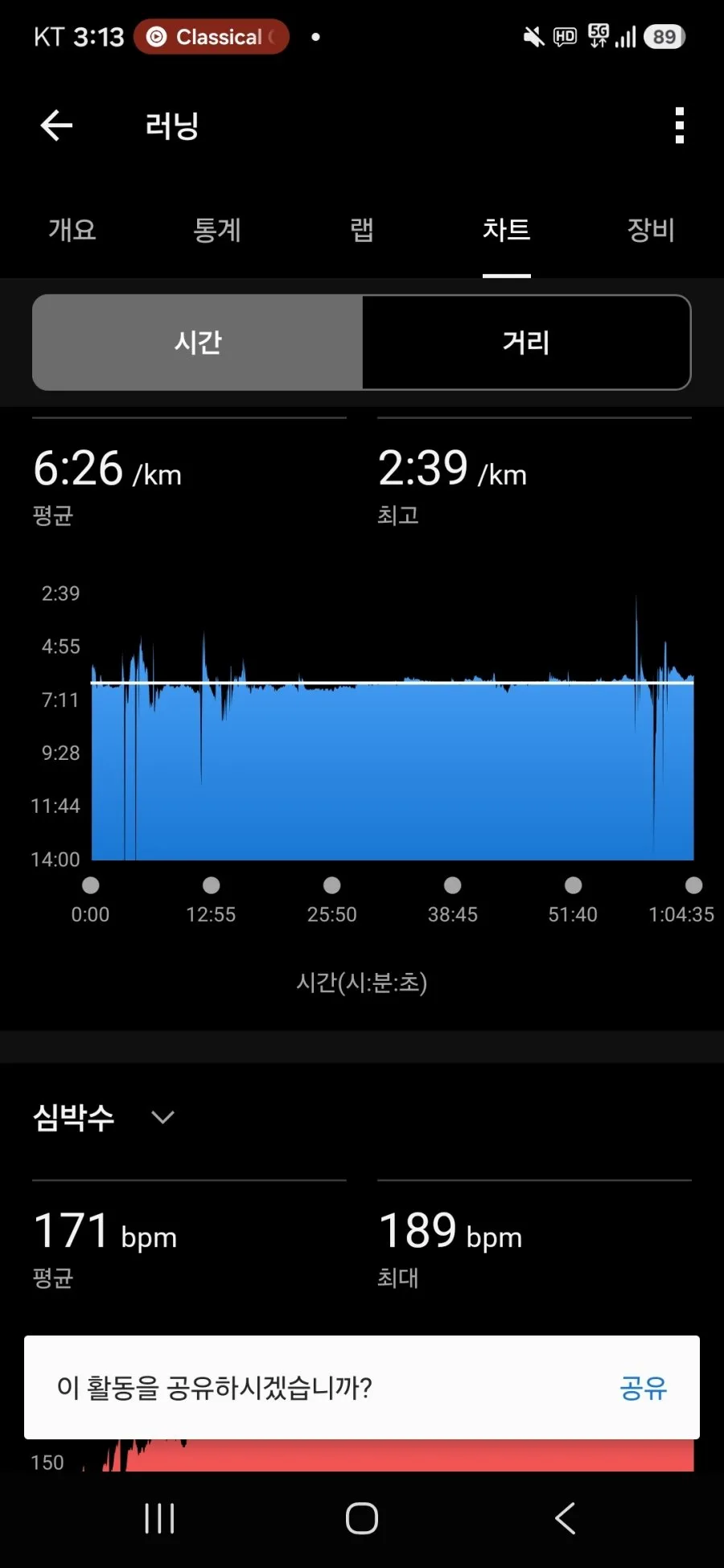
Task: Go back using the arrow icon
Action: pyautogui.click(x=56, y=125)
